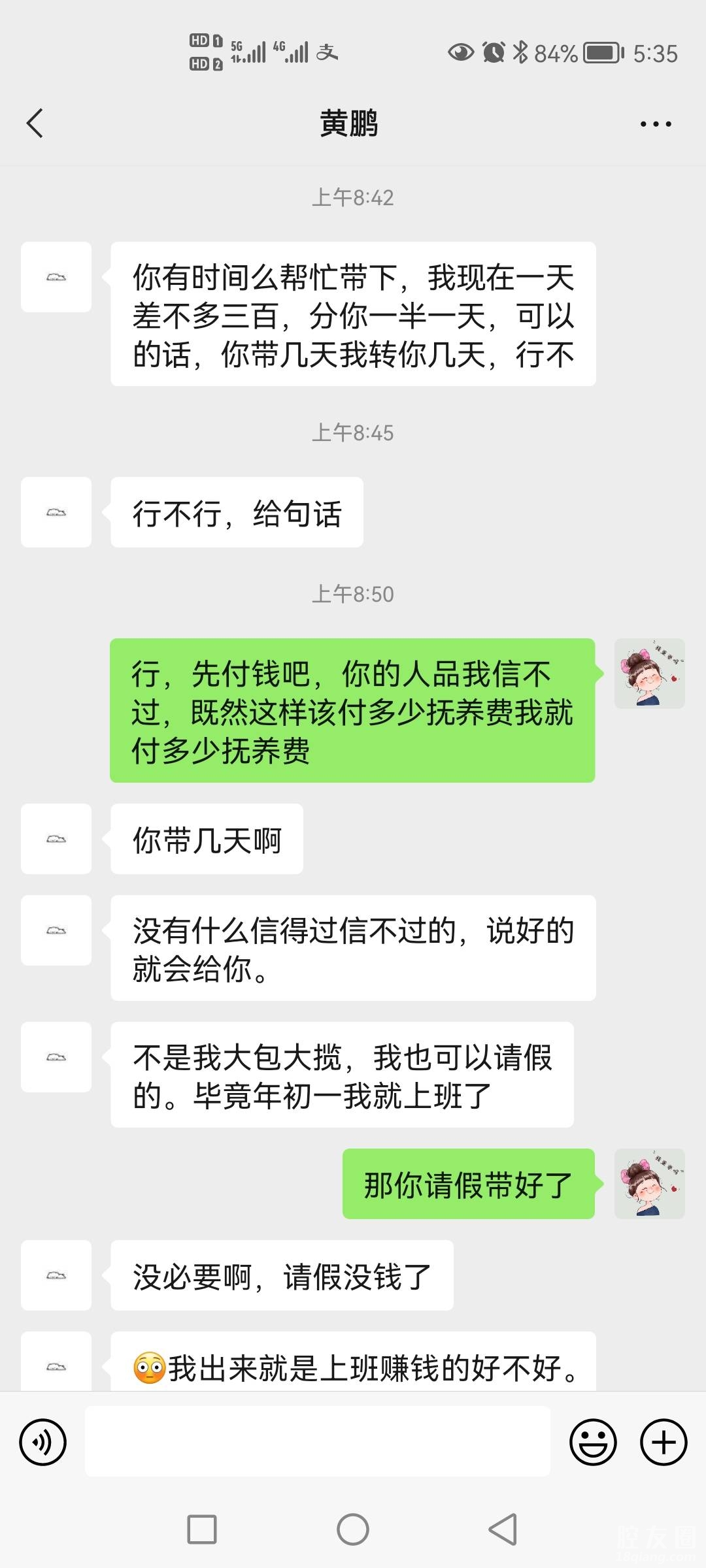This screenshot has height=1568, width=706.
Task: Open my avatar beside '那你请假带好了'
Action: point(649,1184)
